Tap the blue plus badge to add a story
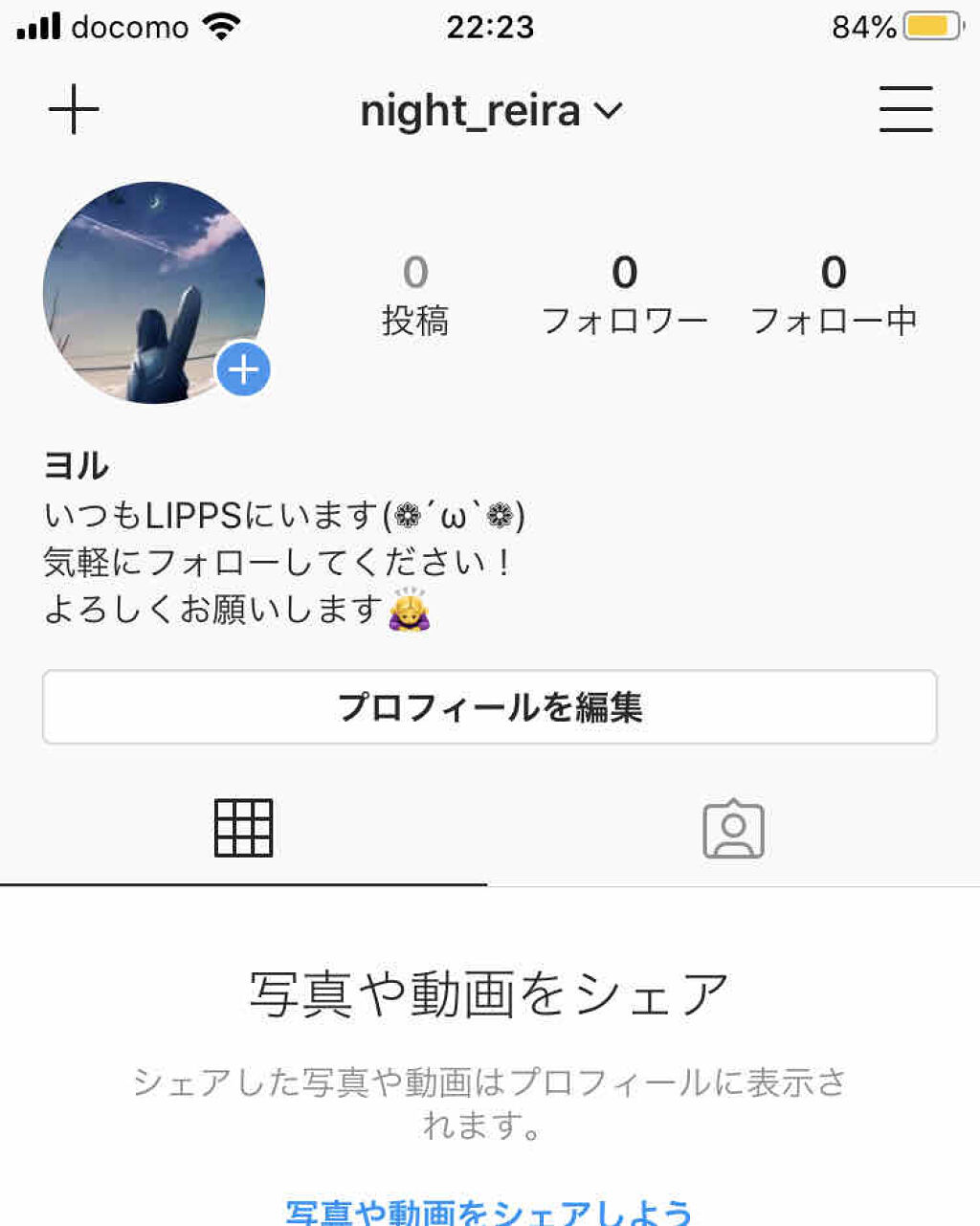The height and width of the screenshot is (1226, 980). (242, 368)
